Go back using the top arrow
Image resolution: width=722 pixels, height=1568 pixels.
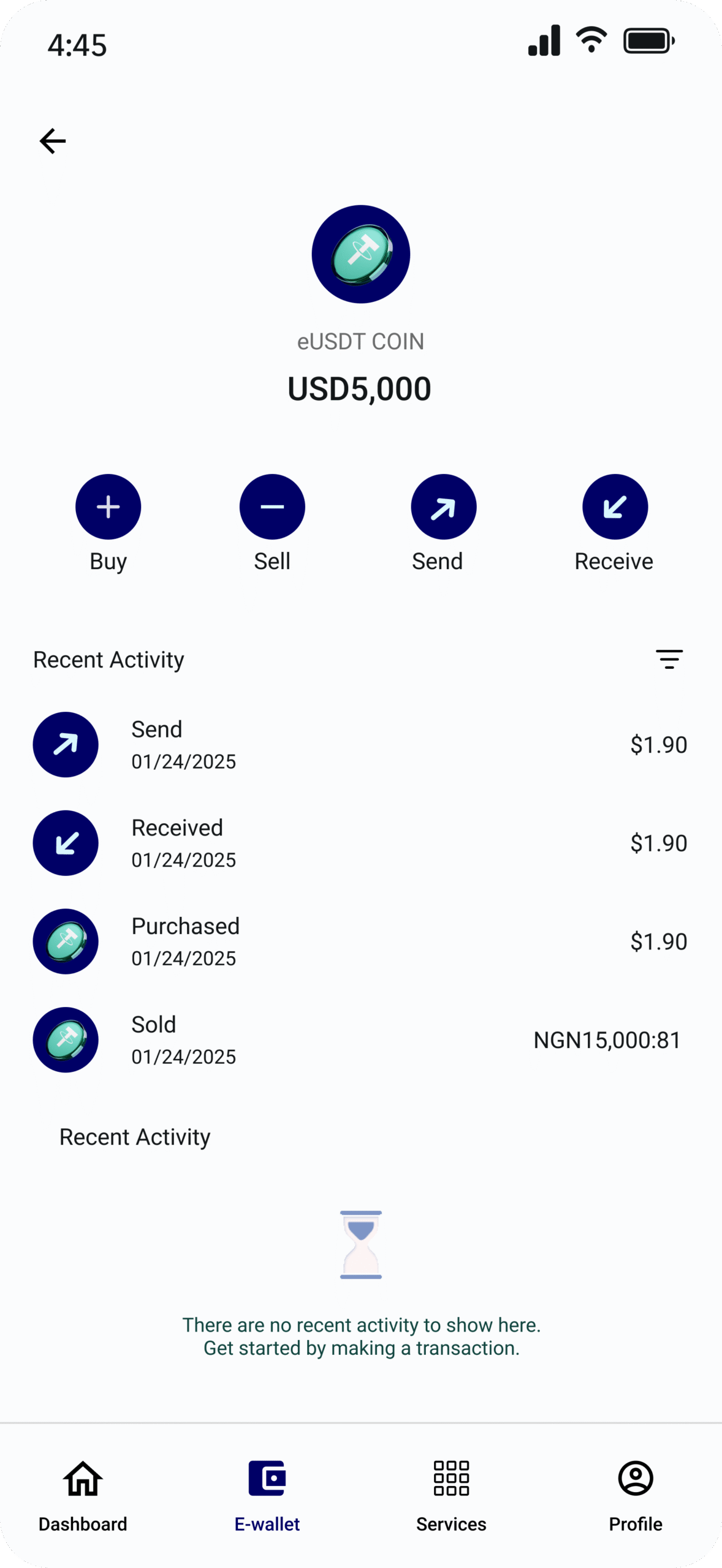[x=53, y=141]
